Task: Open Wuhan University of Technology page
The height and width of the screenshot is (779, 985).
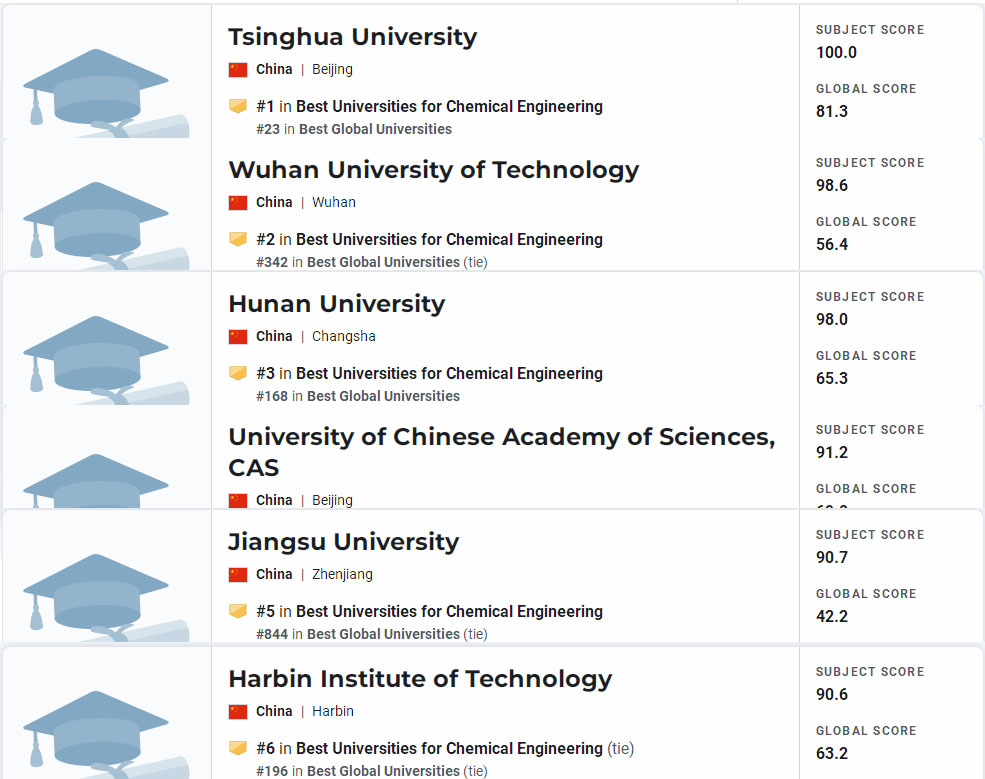Action: click(433, 170)
